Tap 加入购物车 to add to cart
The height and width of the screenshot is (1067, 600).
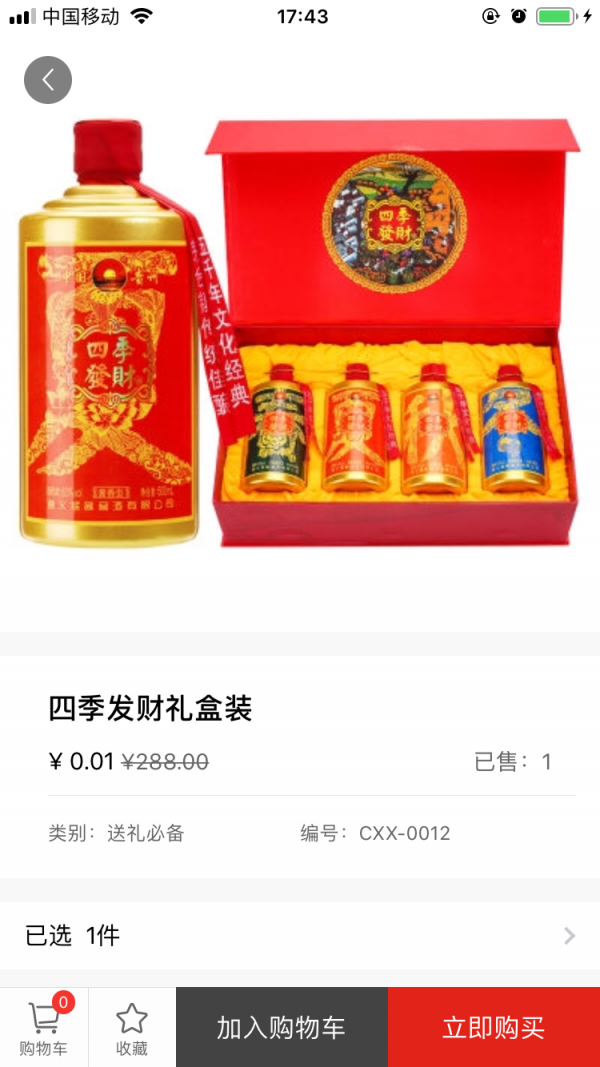click(281, 1027)
